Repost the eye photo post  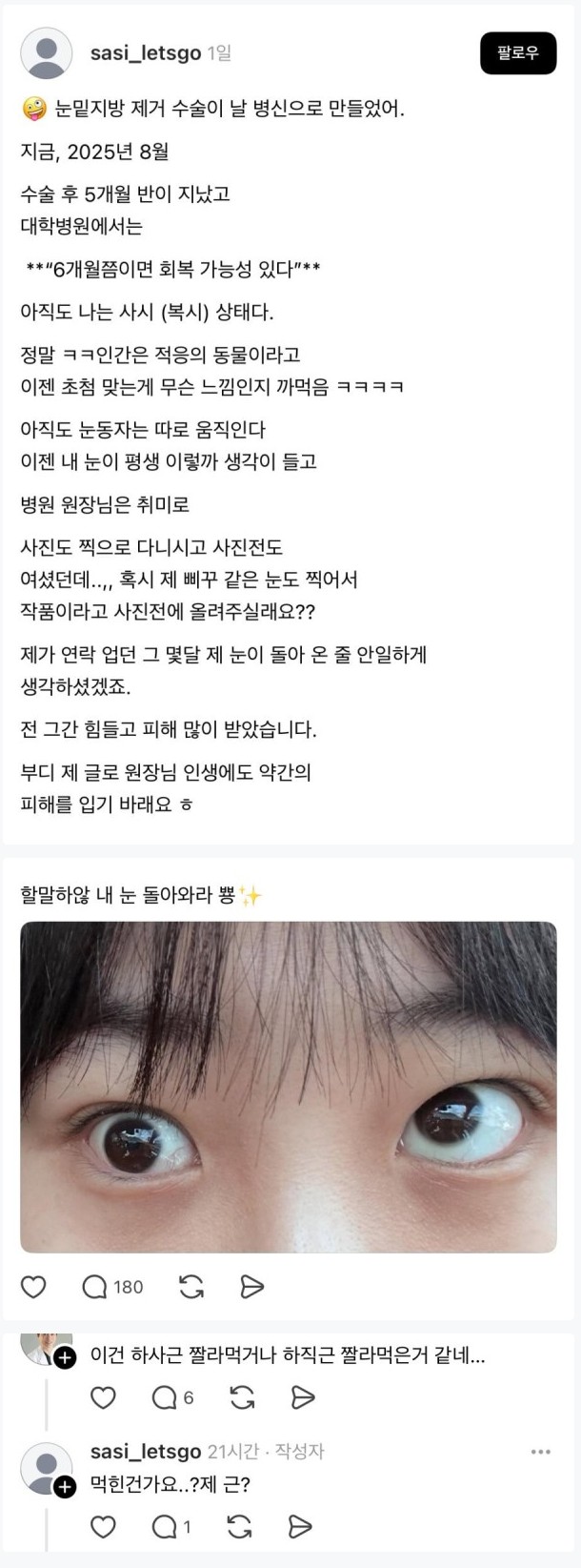point(191,1287)
